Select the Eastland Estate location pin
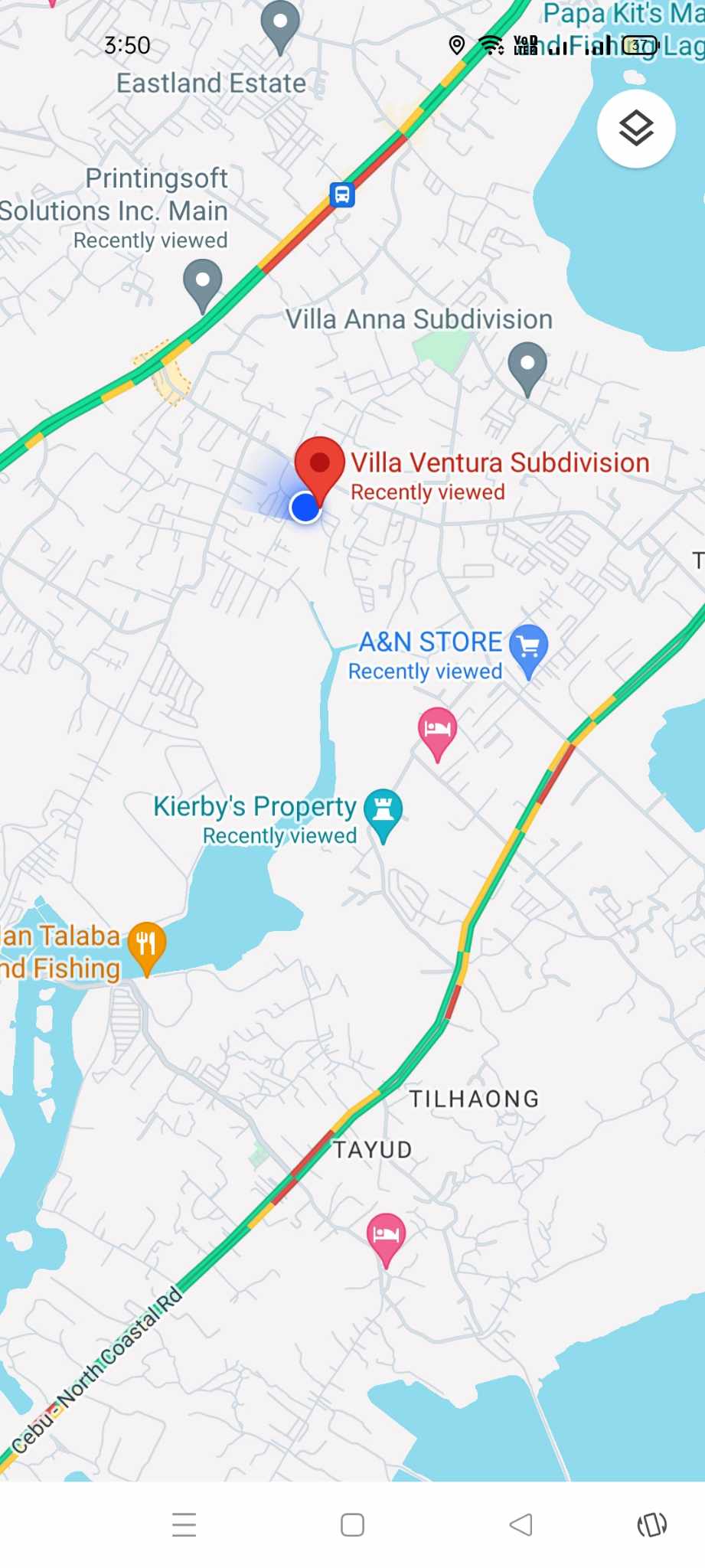The image size is (705, 1568). 280,24
